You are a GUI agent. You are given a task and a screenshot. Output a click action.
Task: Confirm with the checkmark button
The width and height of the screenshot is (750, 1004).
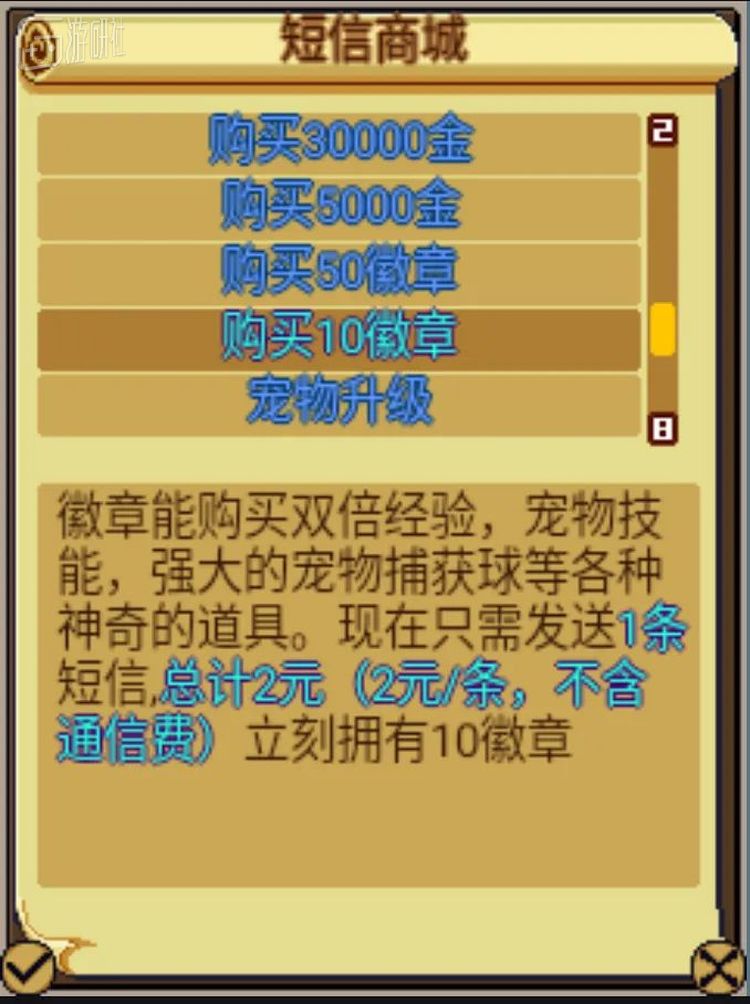28,967
